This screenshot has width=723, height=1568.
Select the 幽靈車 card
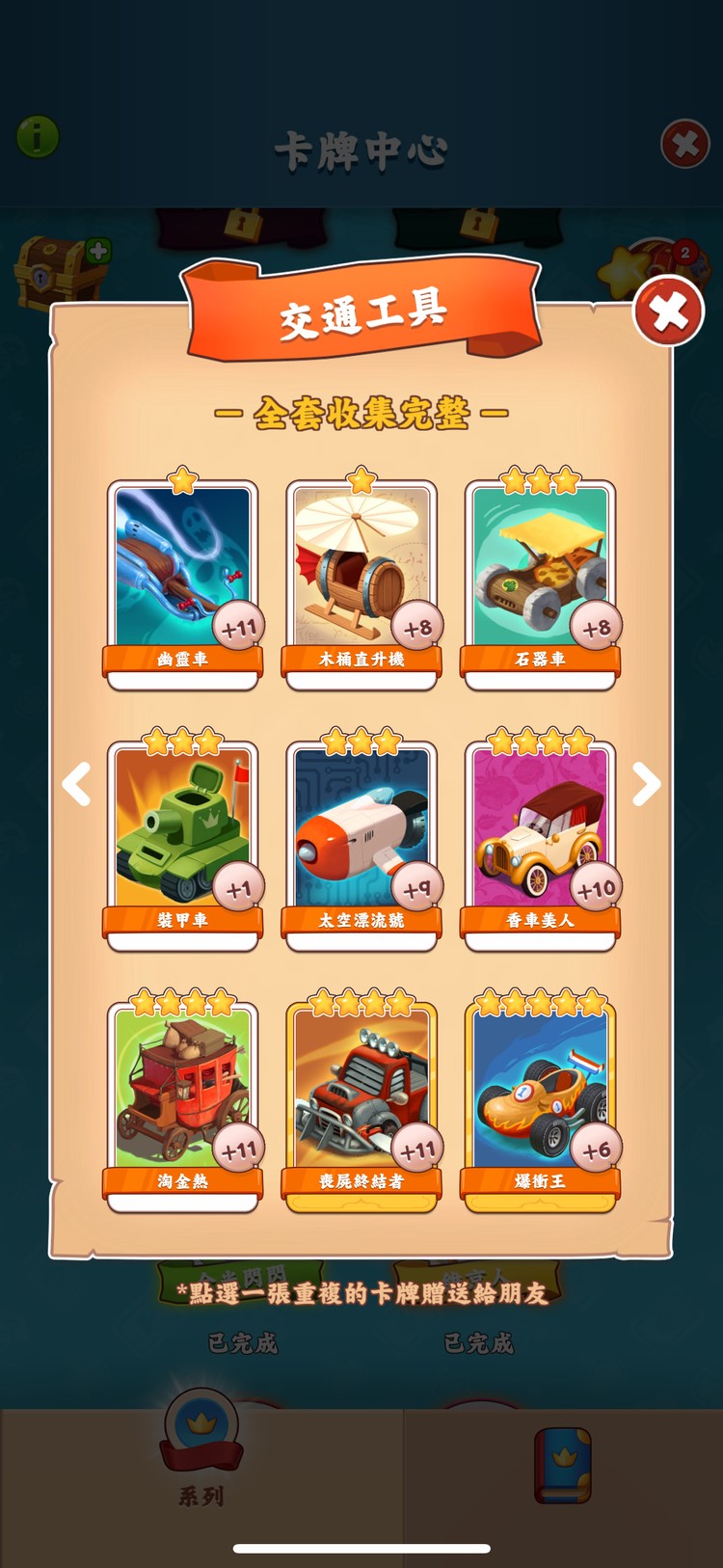pos(182,579)
